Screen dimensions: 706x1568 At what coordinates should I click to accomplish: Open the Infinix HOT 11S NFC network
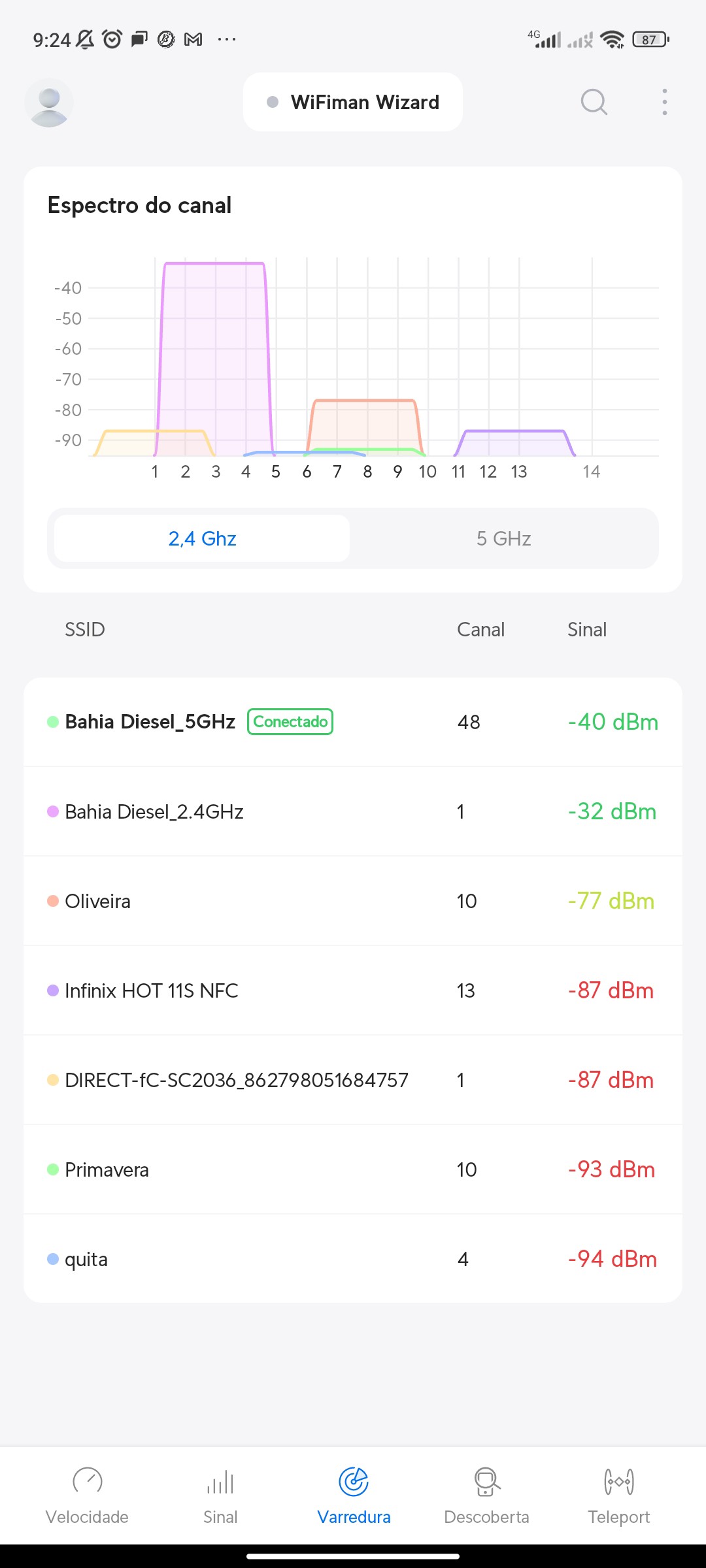click(x=353, y=990)
